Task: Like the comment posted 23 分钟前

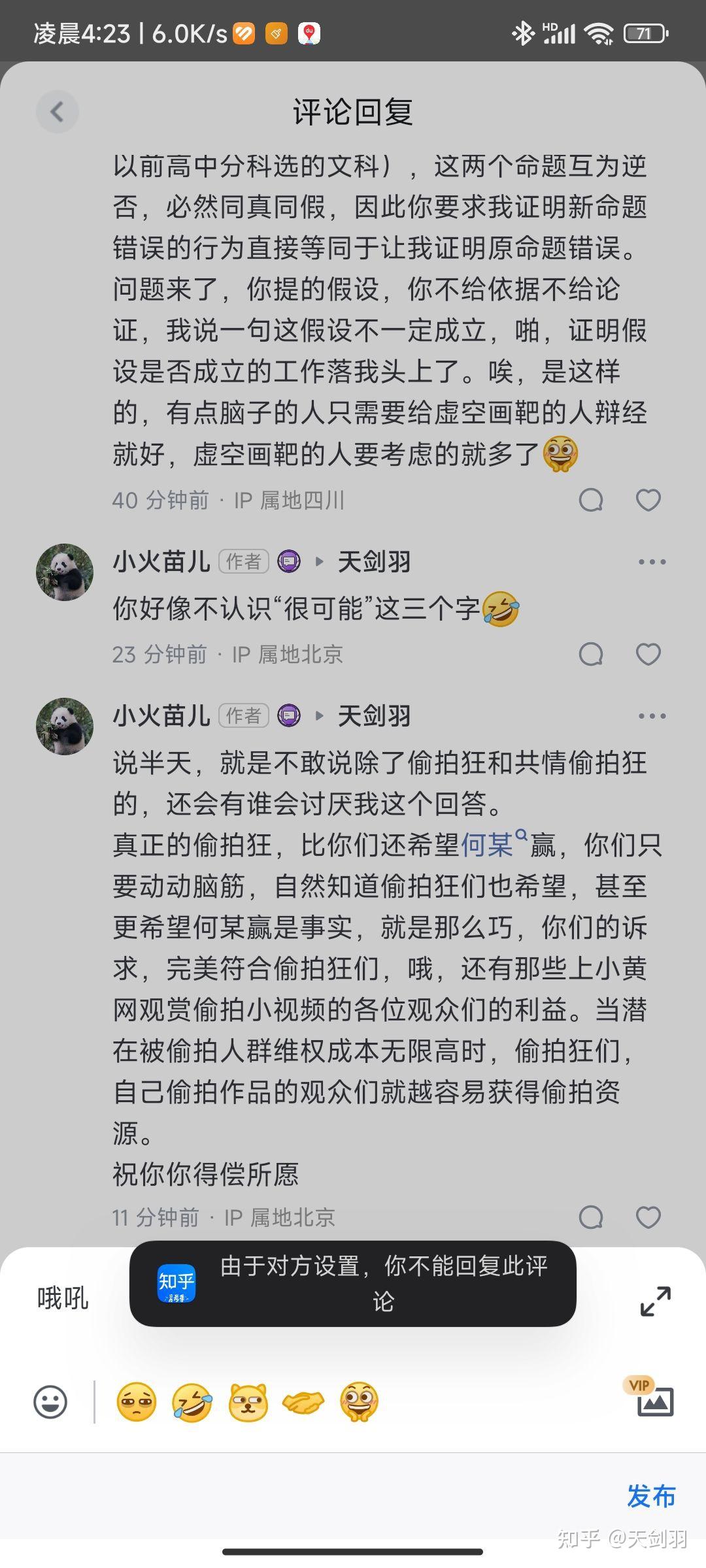Action: tap(648, 655)
